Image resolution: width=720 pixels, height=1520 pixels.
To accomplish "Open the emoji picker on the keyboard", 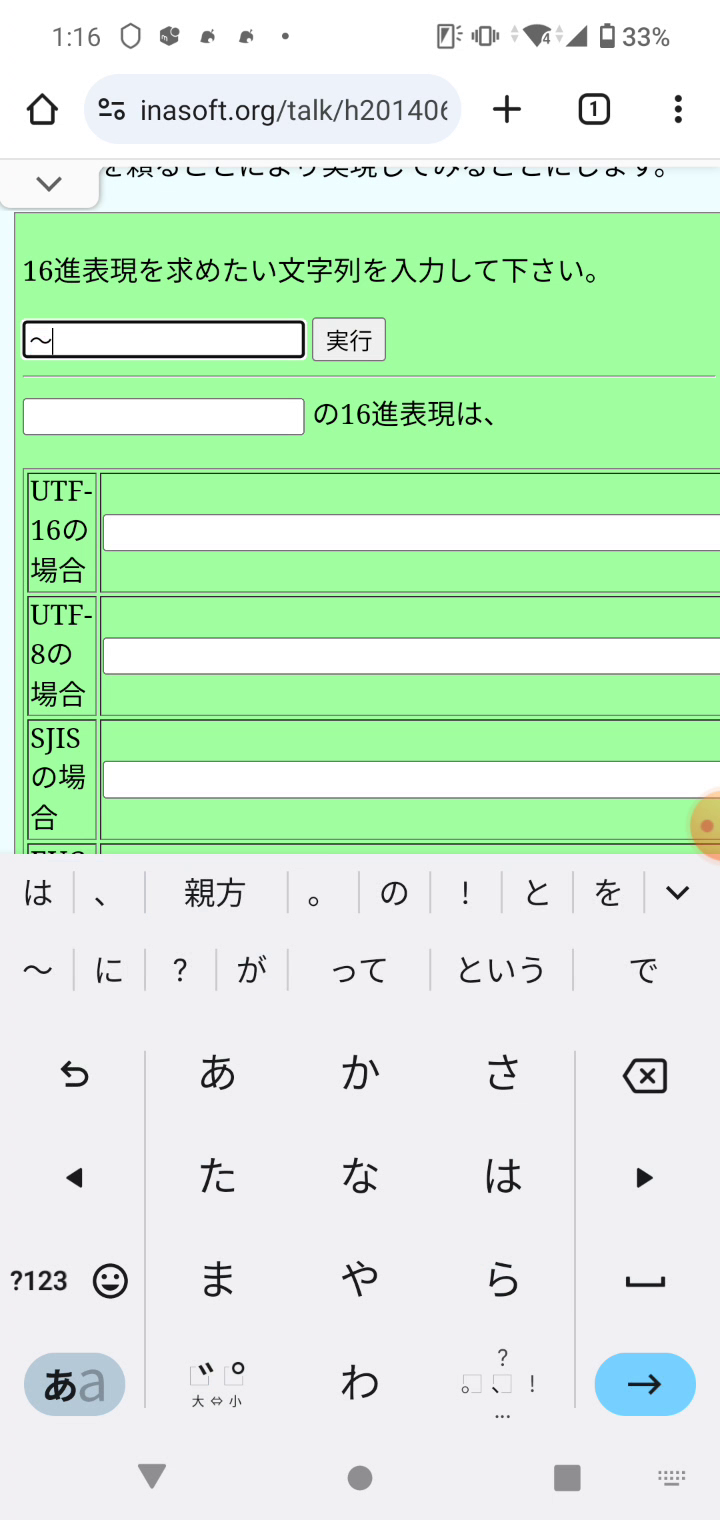I will pyautogui.click(x=110, y=1281).
